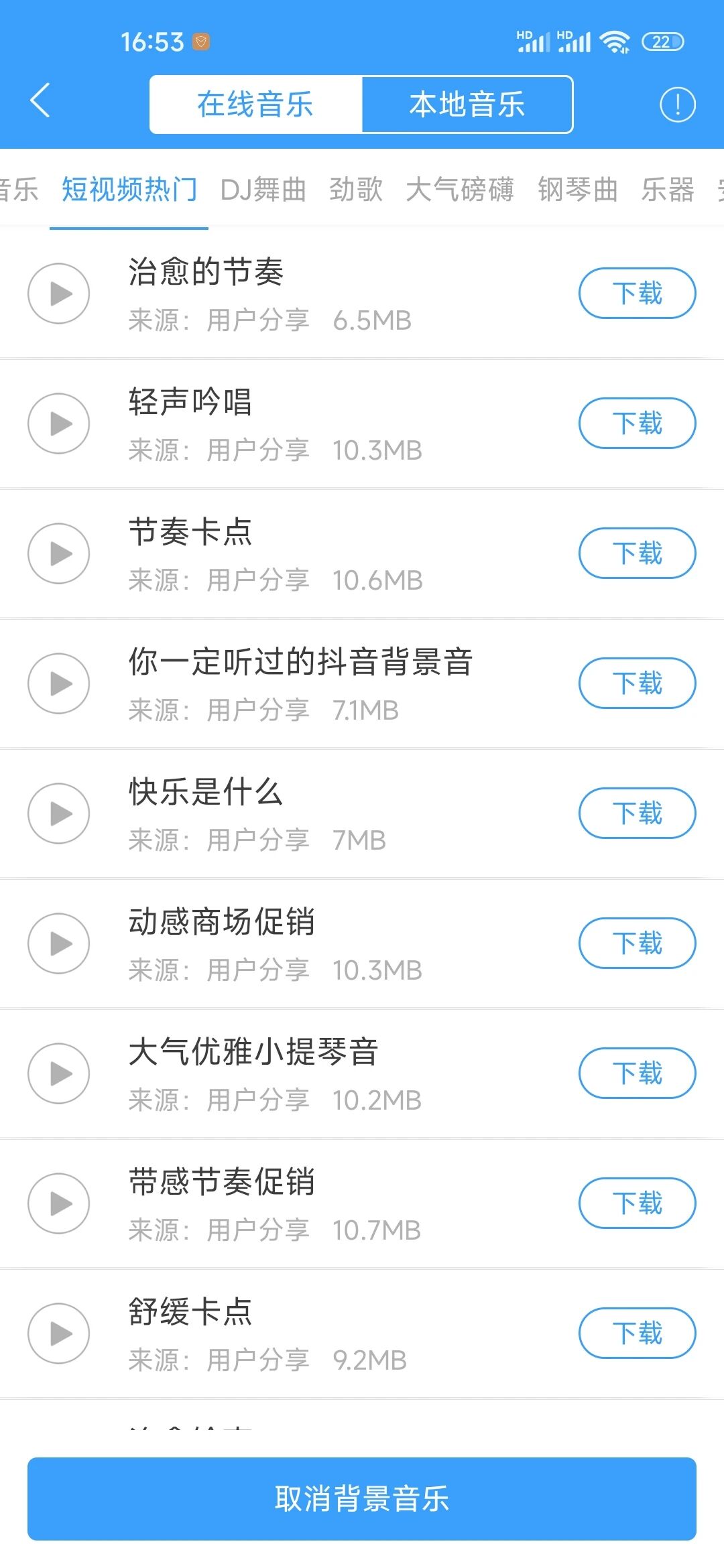This screenshot has width=724, height=1568.
Task: Play 你一定听过的抖音背景音 preview
Action: (x=59, y=683)
